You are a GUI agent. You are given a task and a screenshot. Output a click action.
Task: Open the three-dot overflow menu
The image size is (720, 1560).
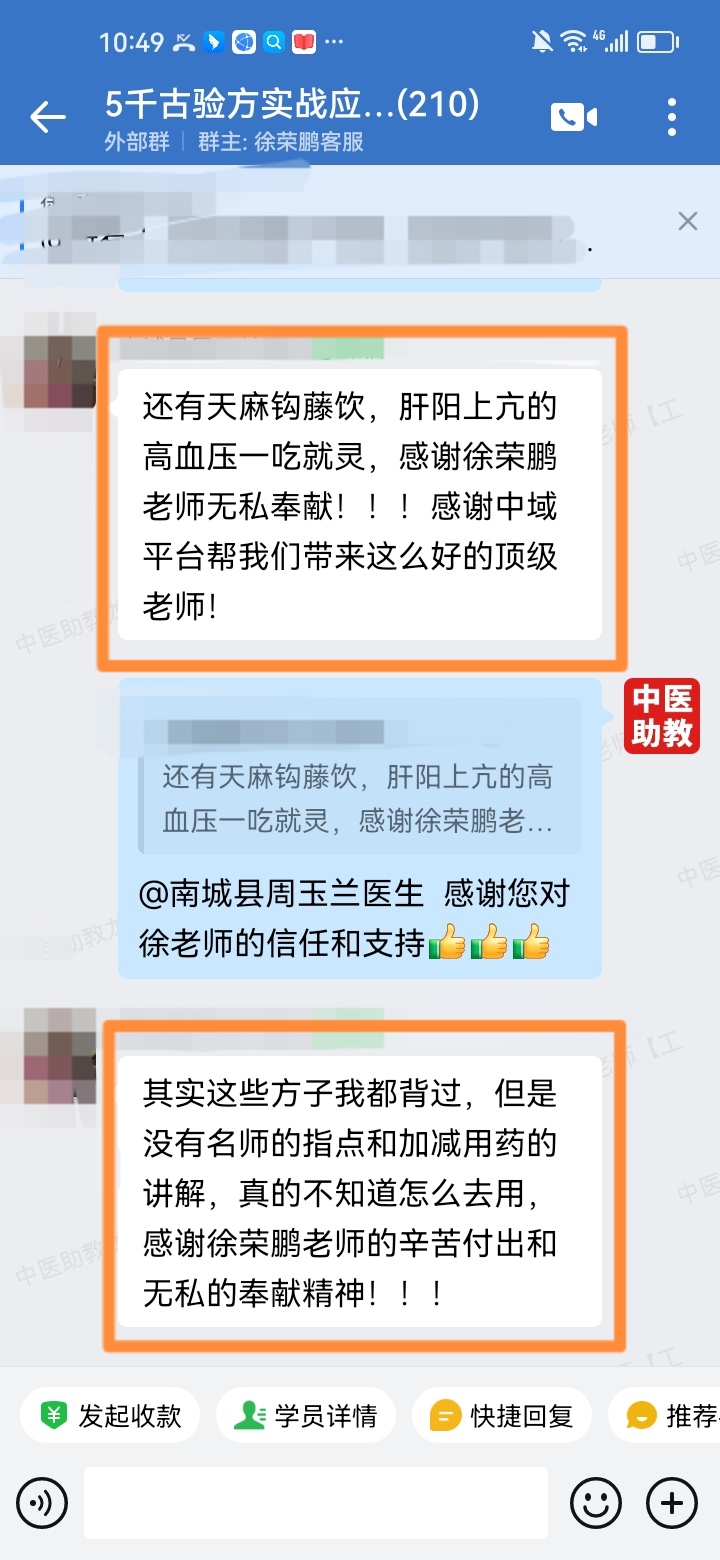(672, 118)
